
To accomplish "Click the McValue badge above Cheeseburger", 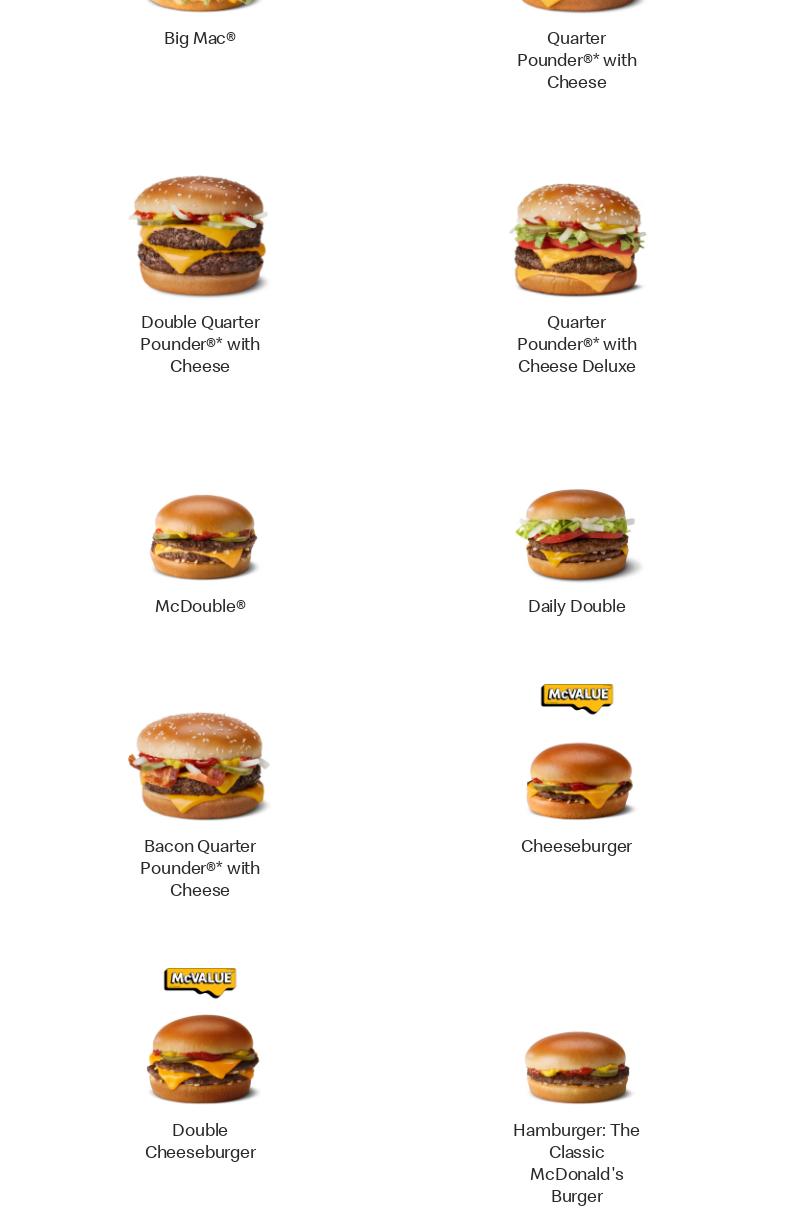I will click(x=577, y=698).
